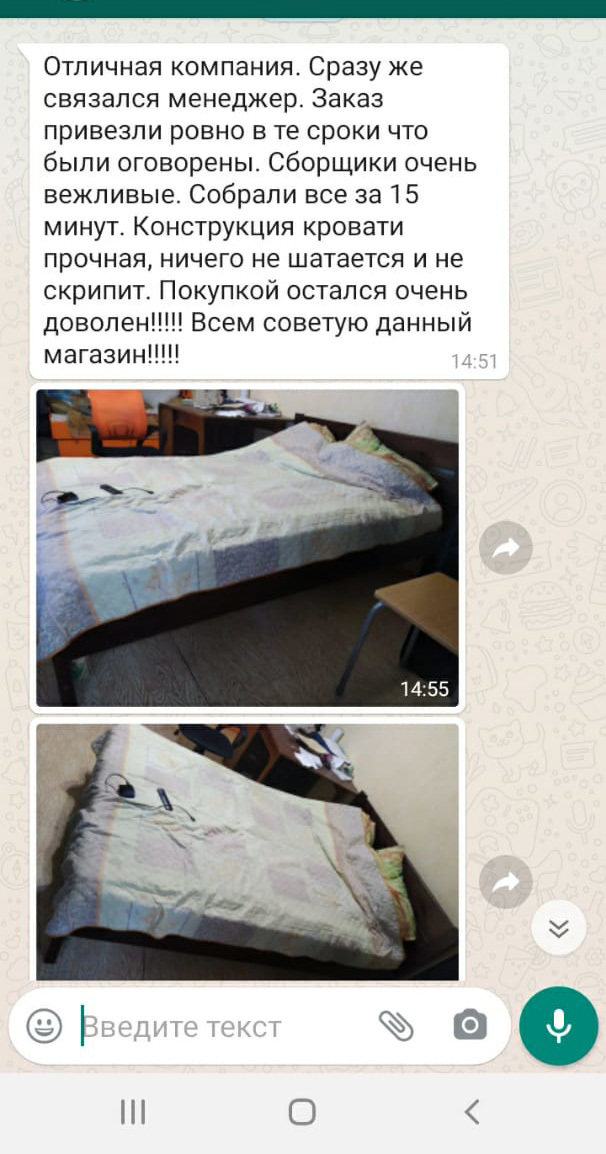Open the camera from message bar
The image size is (606, 1154).
tap(469, 1026)
